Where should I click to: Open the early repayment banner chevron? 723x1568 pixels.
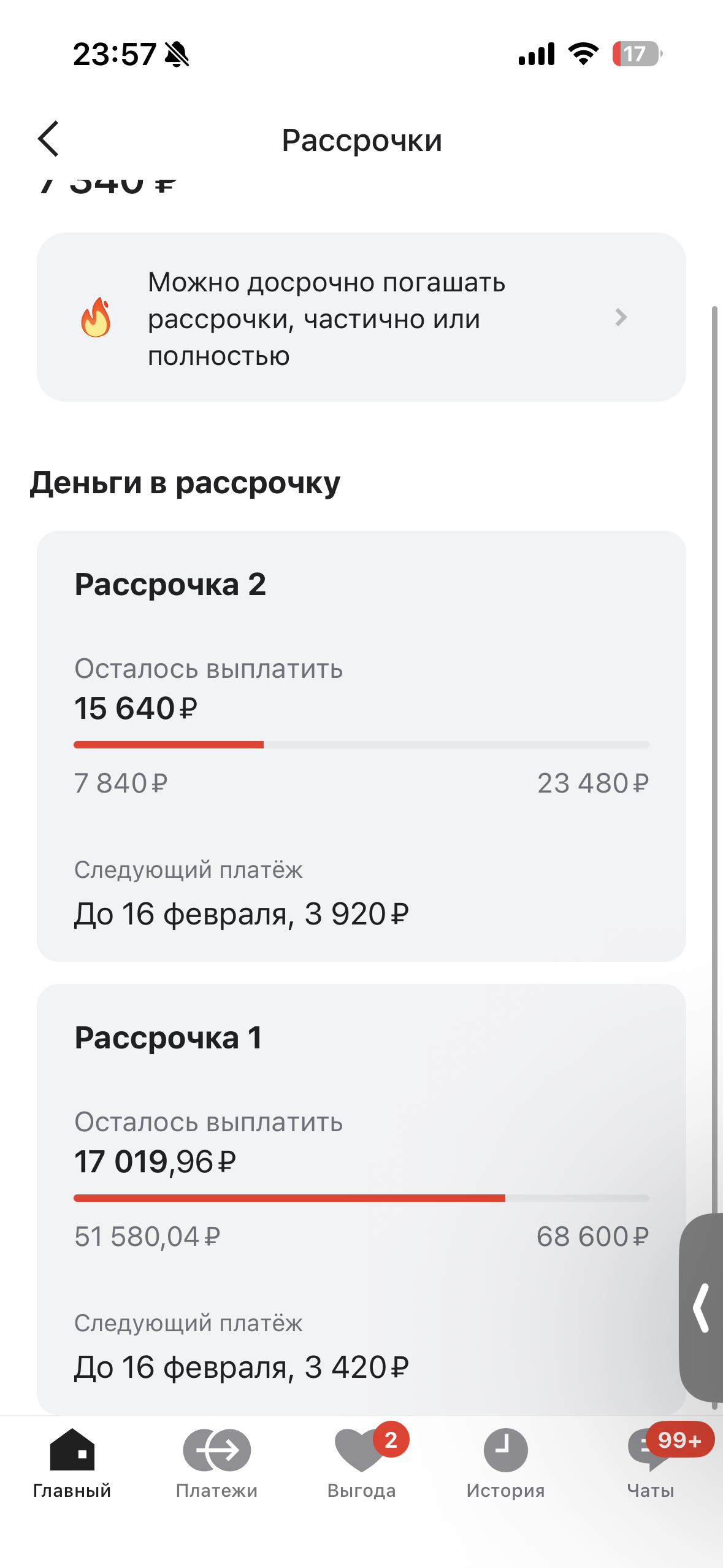[x=622, y=318]
